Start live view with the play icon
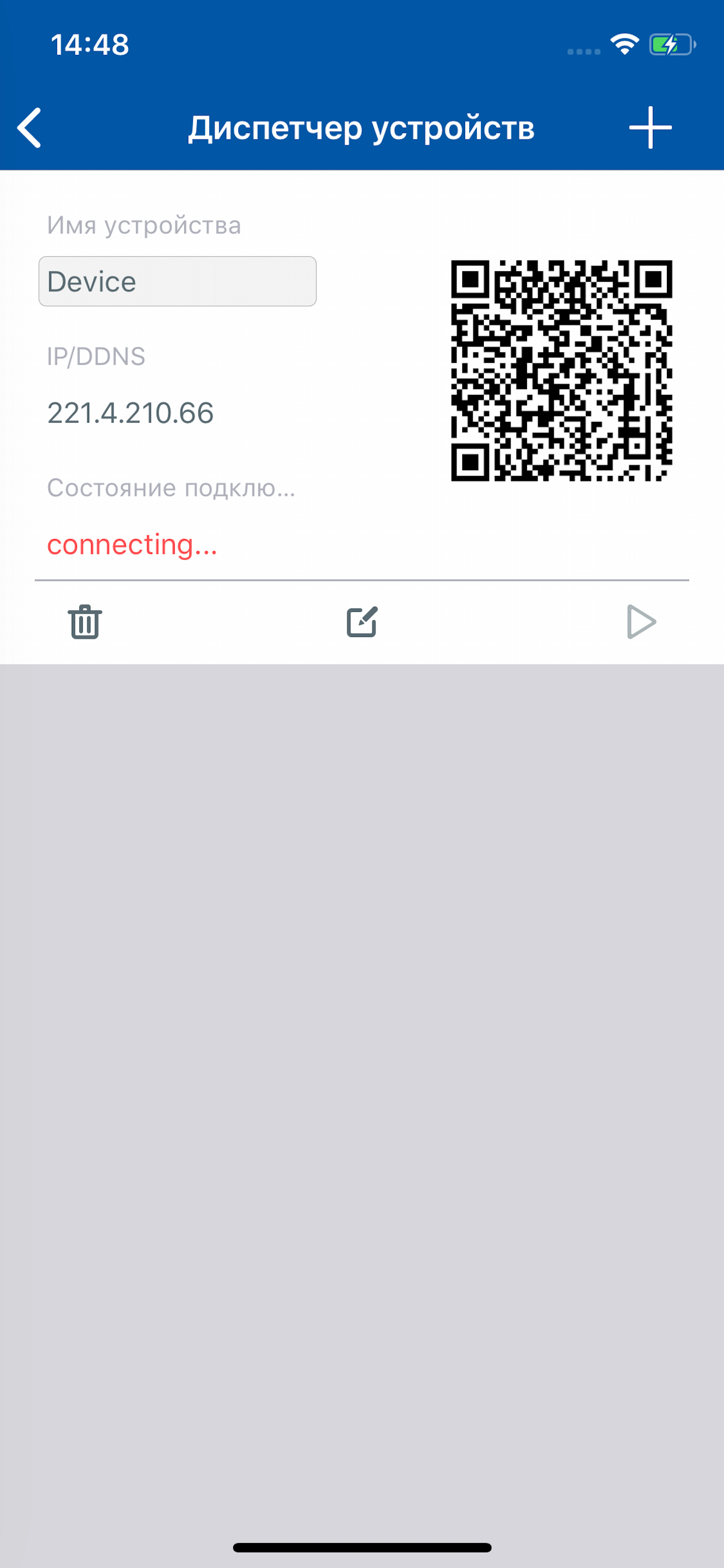This screenshot has height=1568, width=724. (x=641, y=622)
